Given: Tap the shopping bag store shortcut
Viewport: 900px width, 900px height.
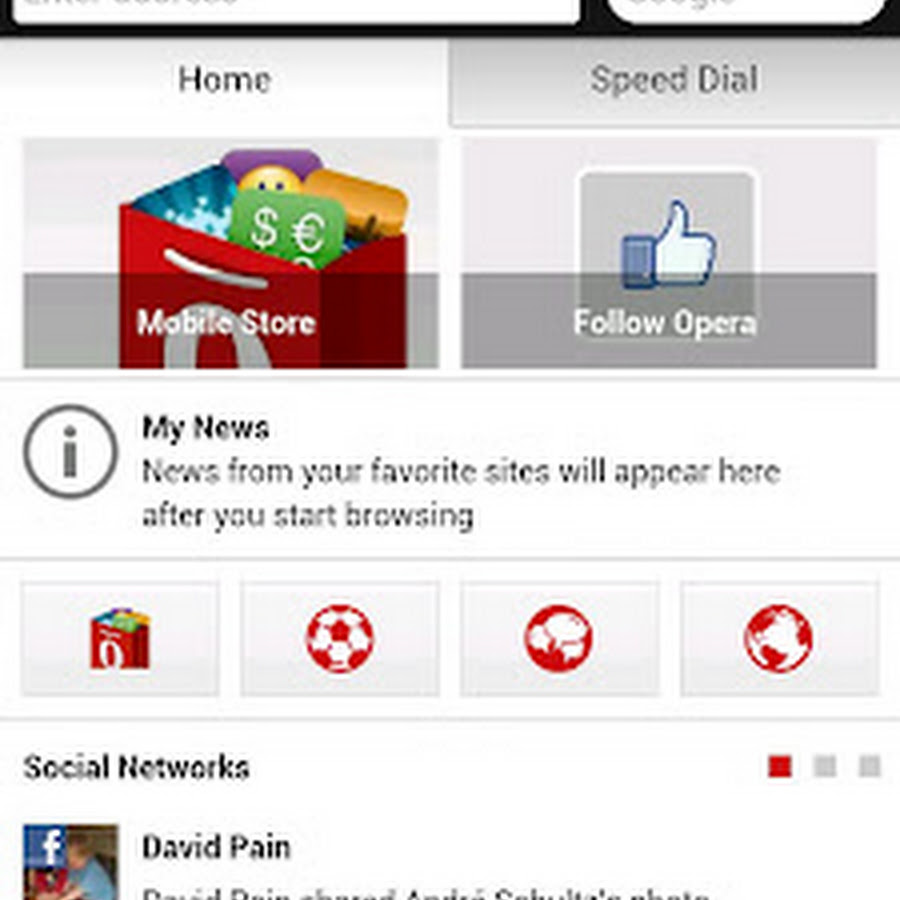Looking at the screenshot, I should (x=120, y=639).
